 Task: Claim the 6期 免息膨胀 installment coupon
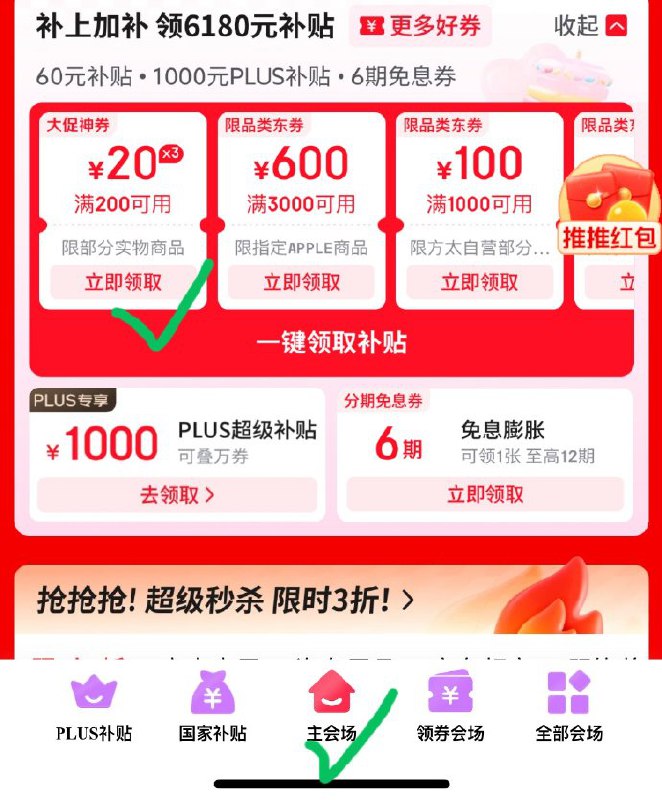(x=485, y=494)
